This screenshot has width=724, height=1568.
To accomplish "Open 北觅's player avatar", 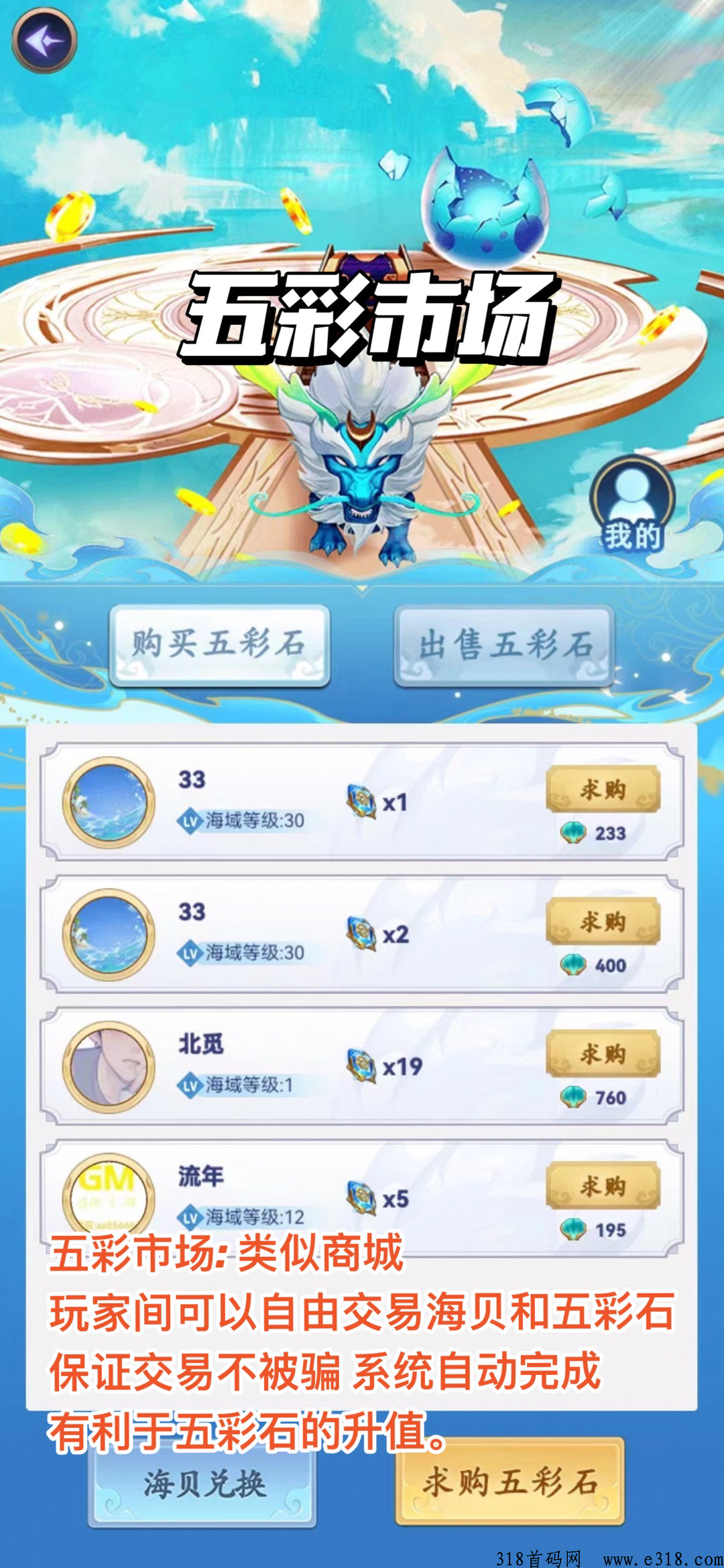I will pos(109,1067).
